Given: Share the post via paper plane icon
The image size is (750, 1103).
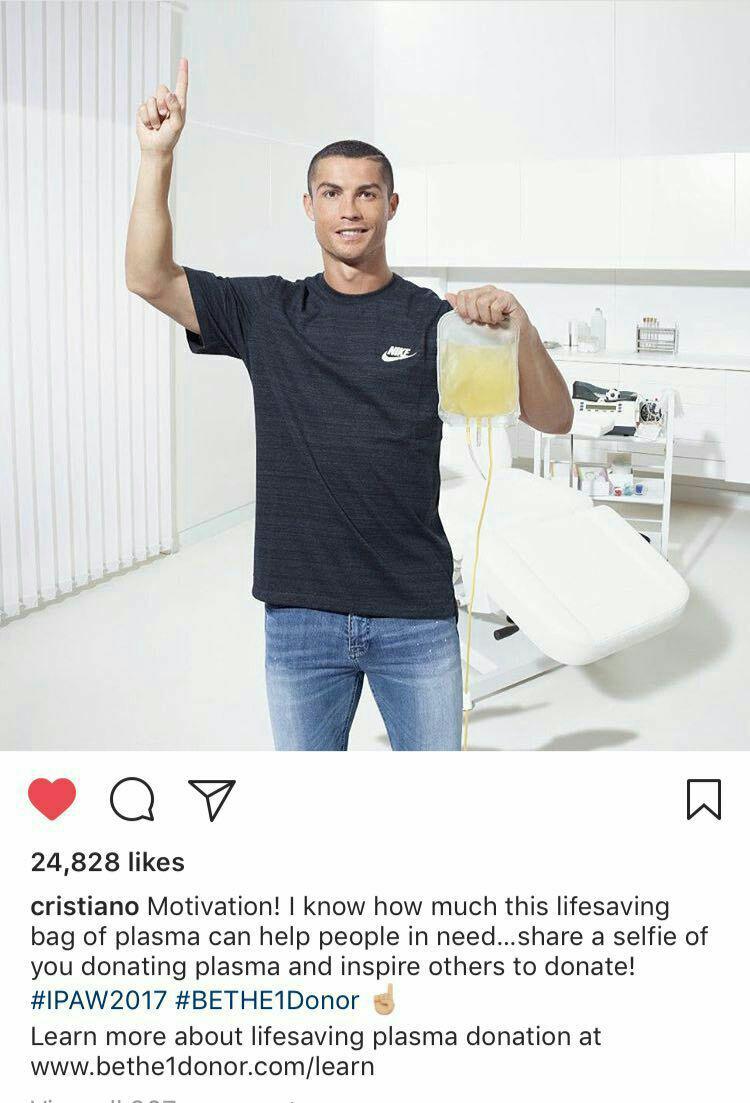Looking at the screenshot, I should [212, 800].
